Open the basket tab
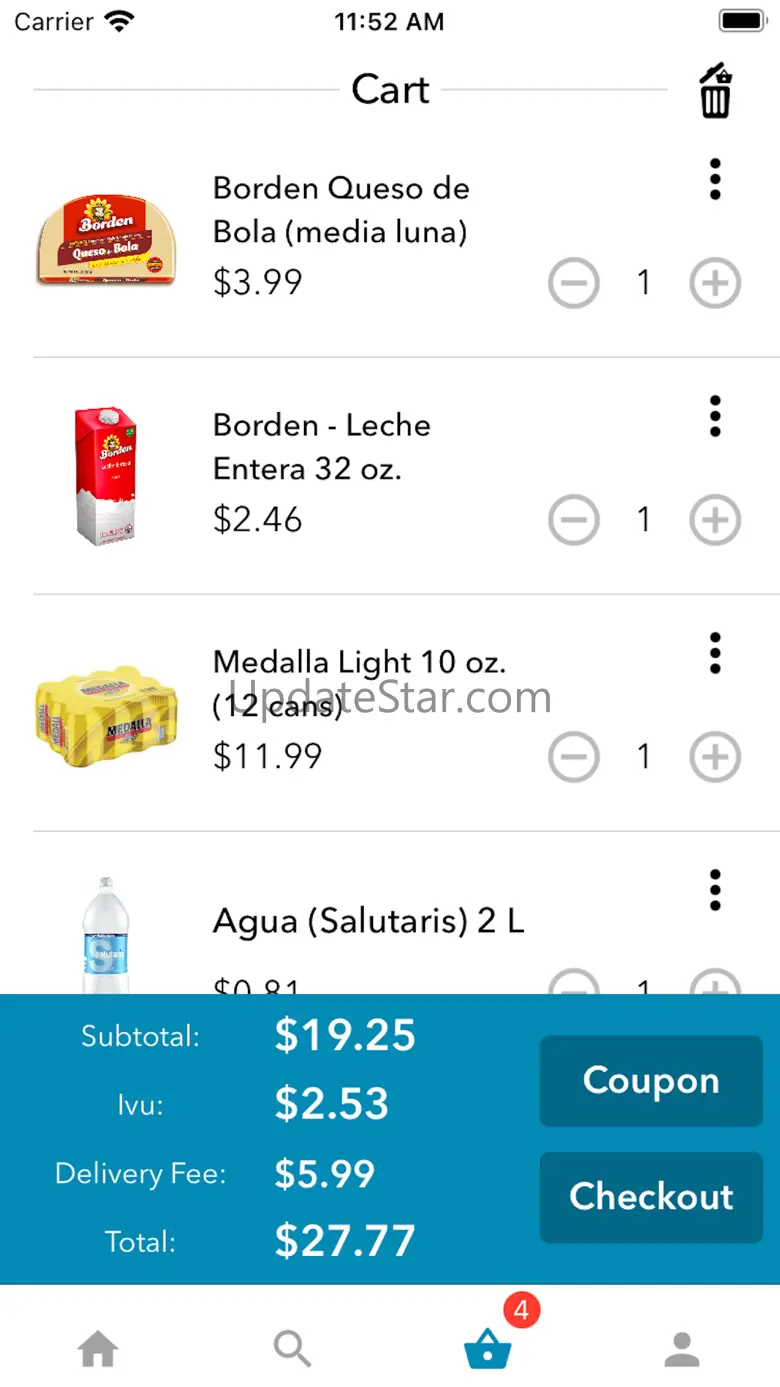This screenshot has height=1387, width=780. [x=488, y=1350]
